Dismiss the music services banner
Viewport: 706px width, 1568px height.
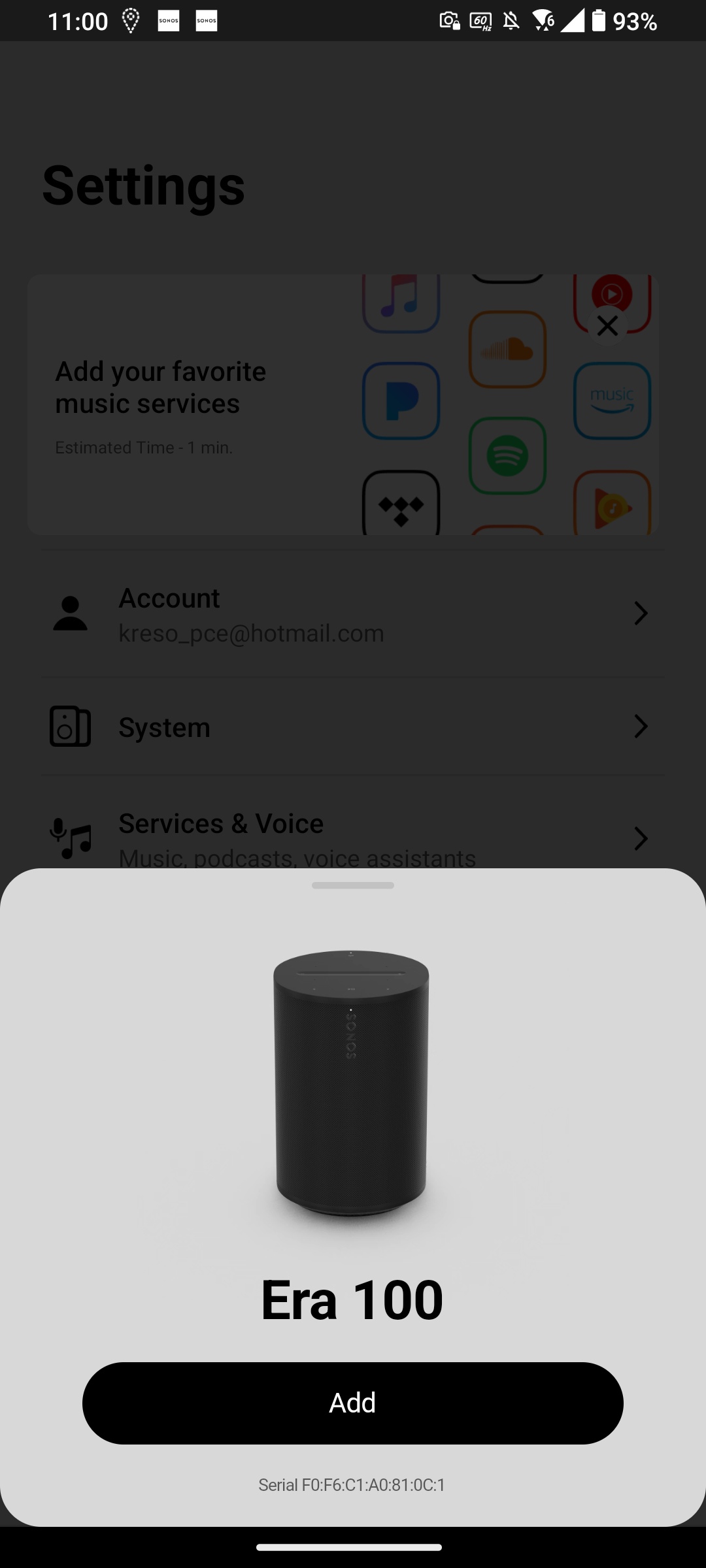click(607, 325)
